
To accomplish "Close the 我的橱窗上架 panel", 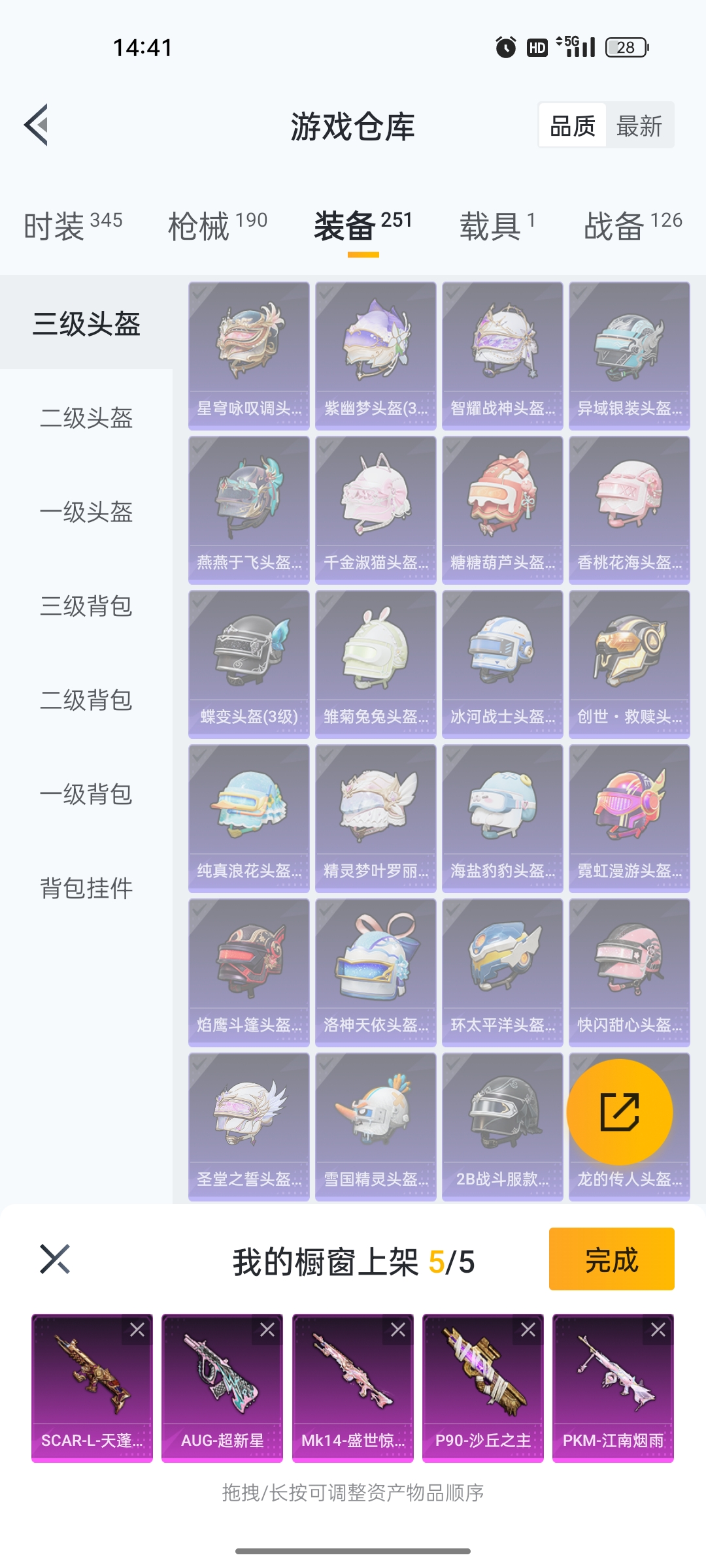I will [x=55, y=1259].
